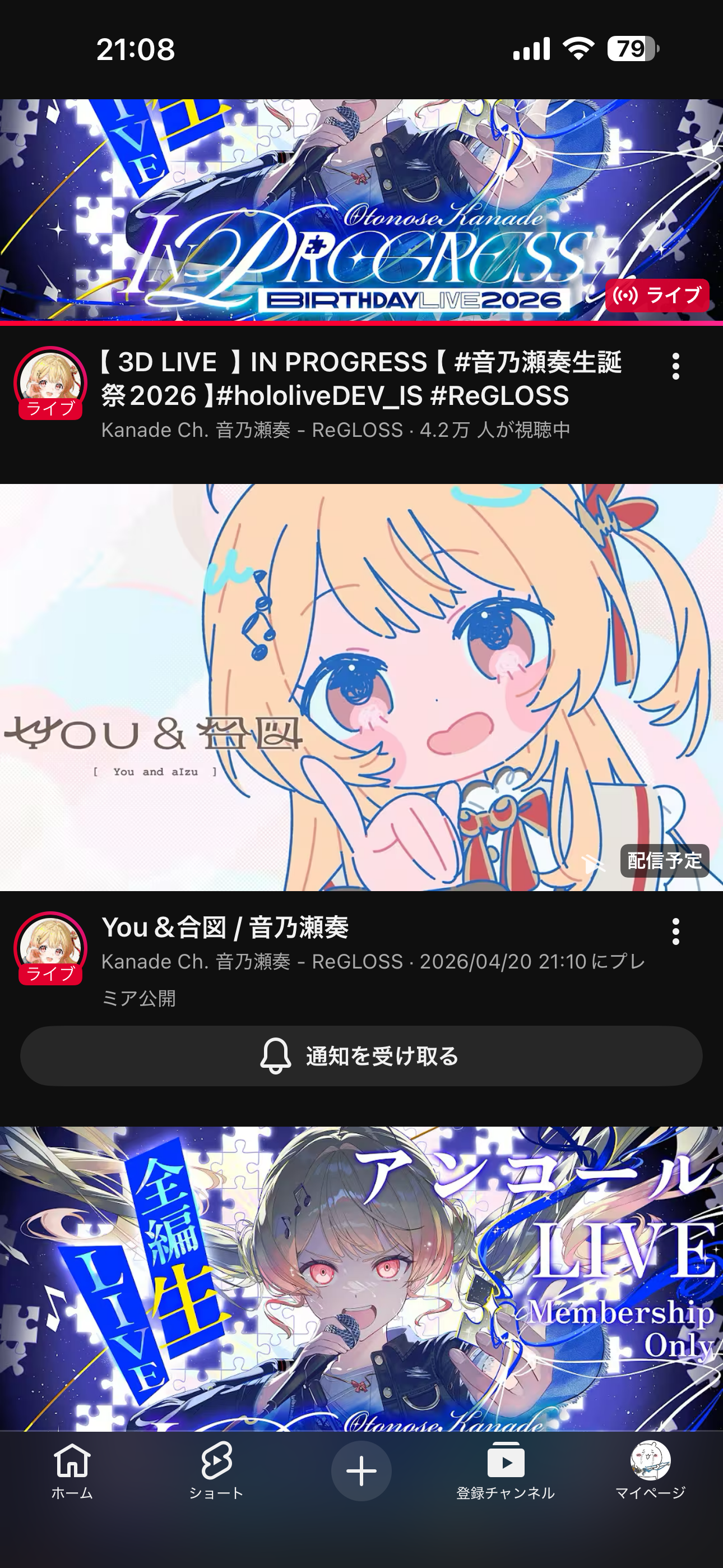Tap the plus create button

361,1470
